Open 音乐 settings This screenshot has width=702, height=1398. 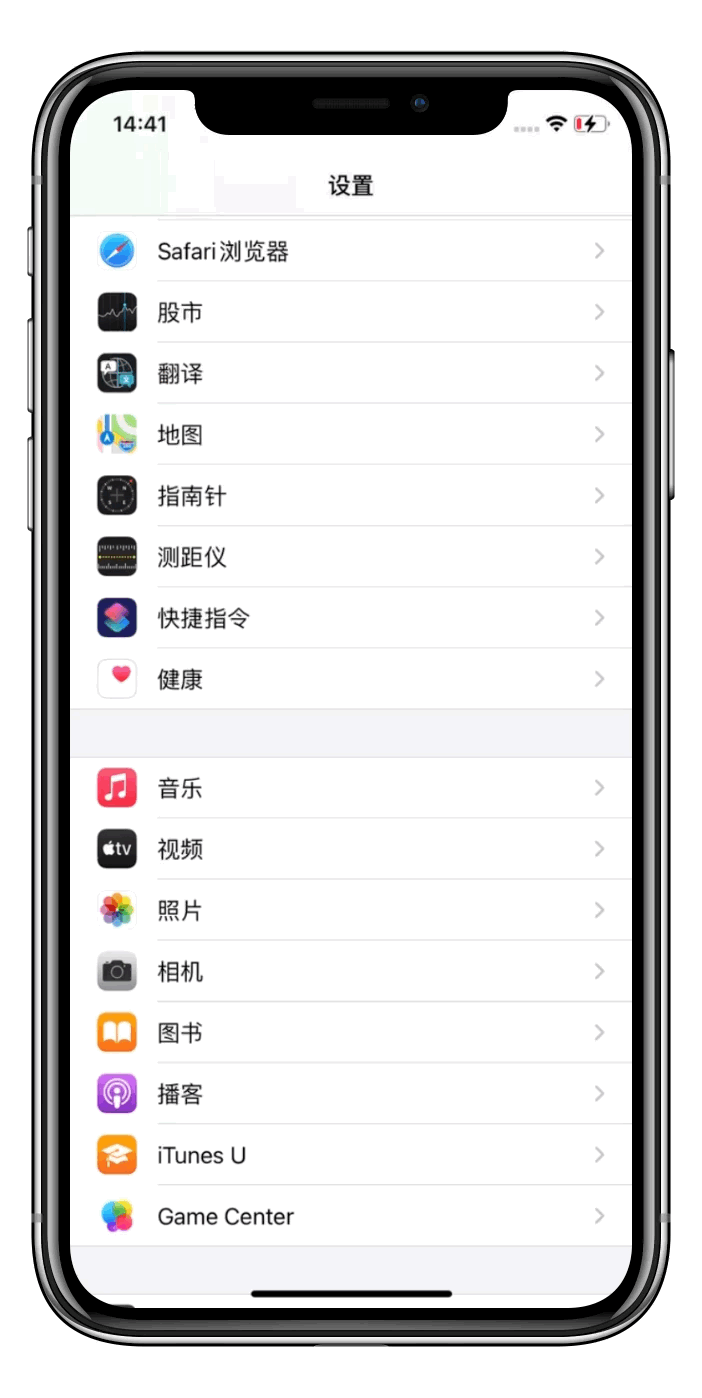click(350, 788)
